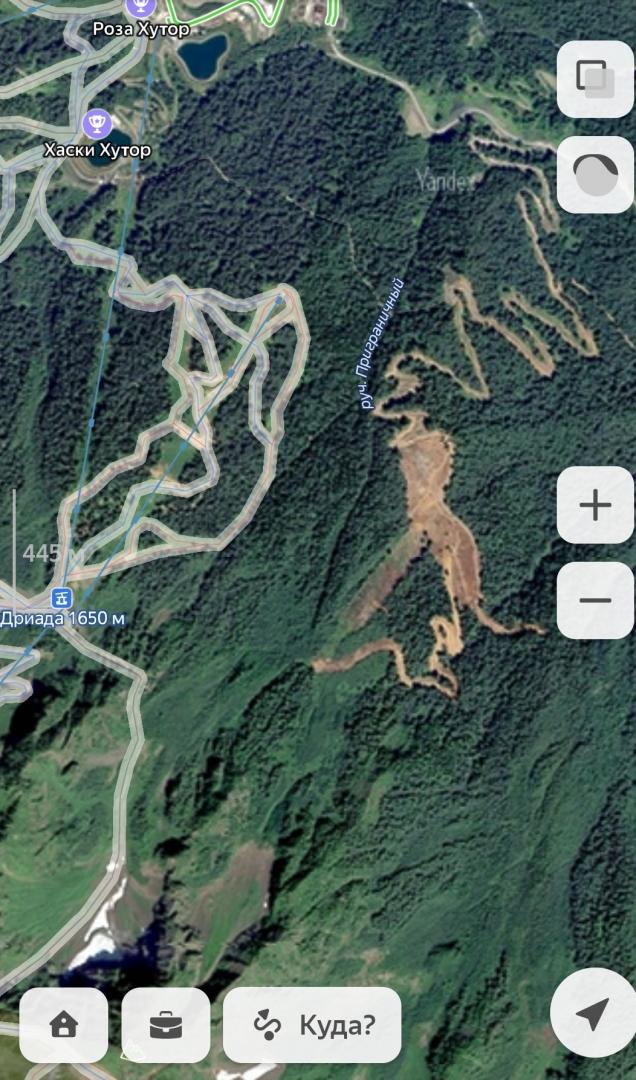
Task: Zoom out with the minus button
Action: pyautogui.click(x=594, y=600)
